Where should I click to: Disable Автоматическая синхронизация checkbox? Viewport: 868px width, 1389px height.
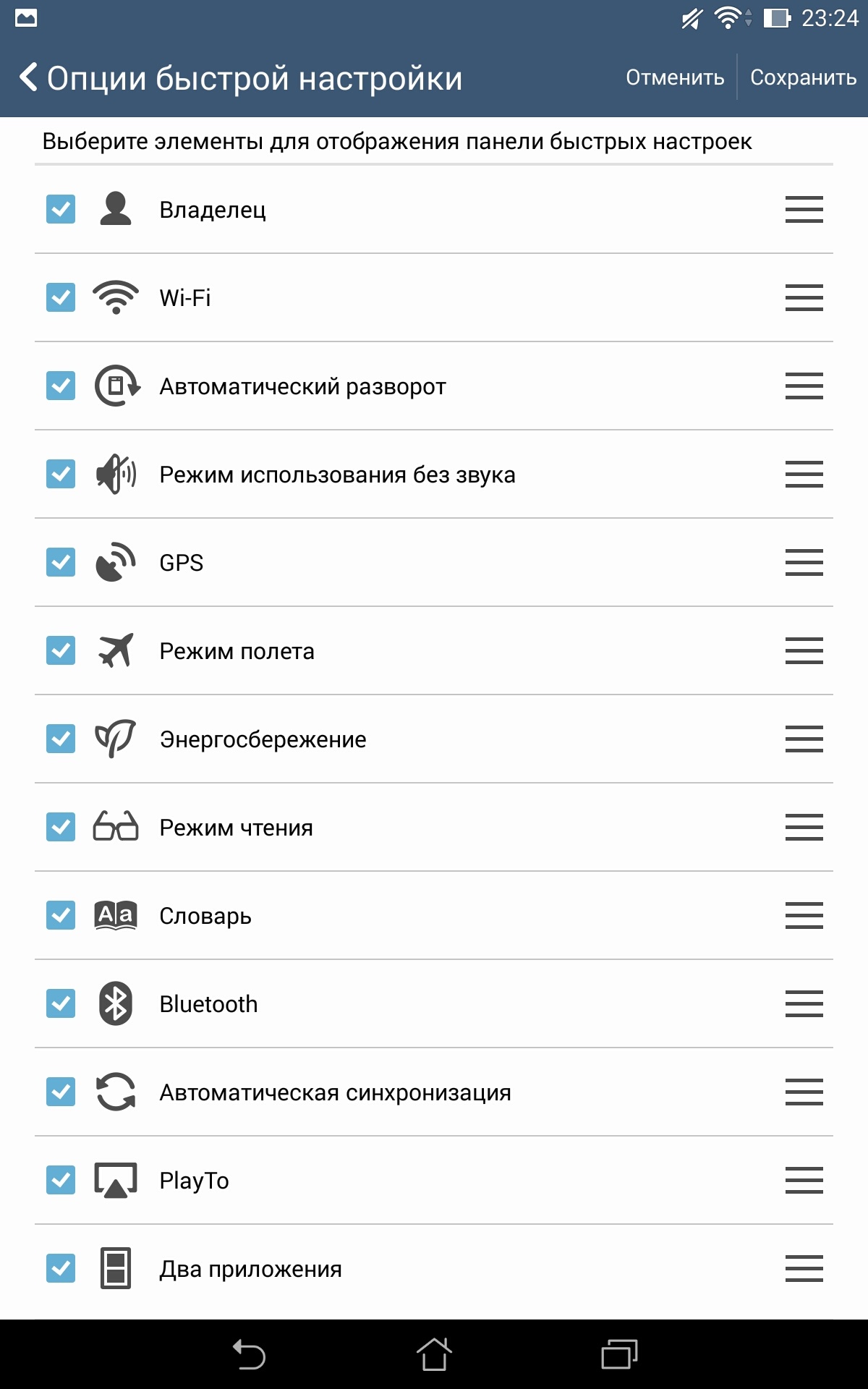tap(61, 1092)
